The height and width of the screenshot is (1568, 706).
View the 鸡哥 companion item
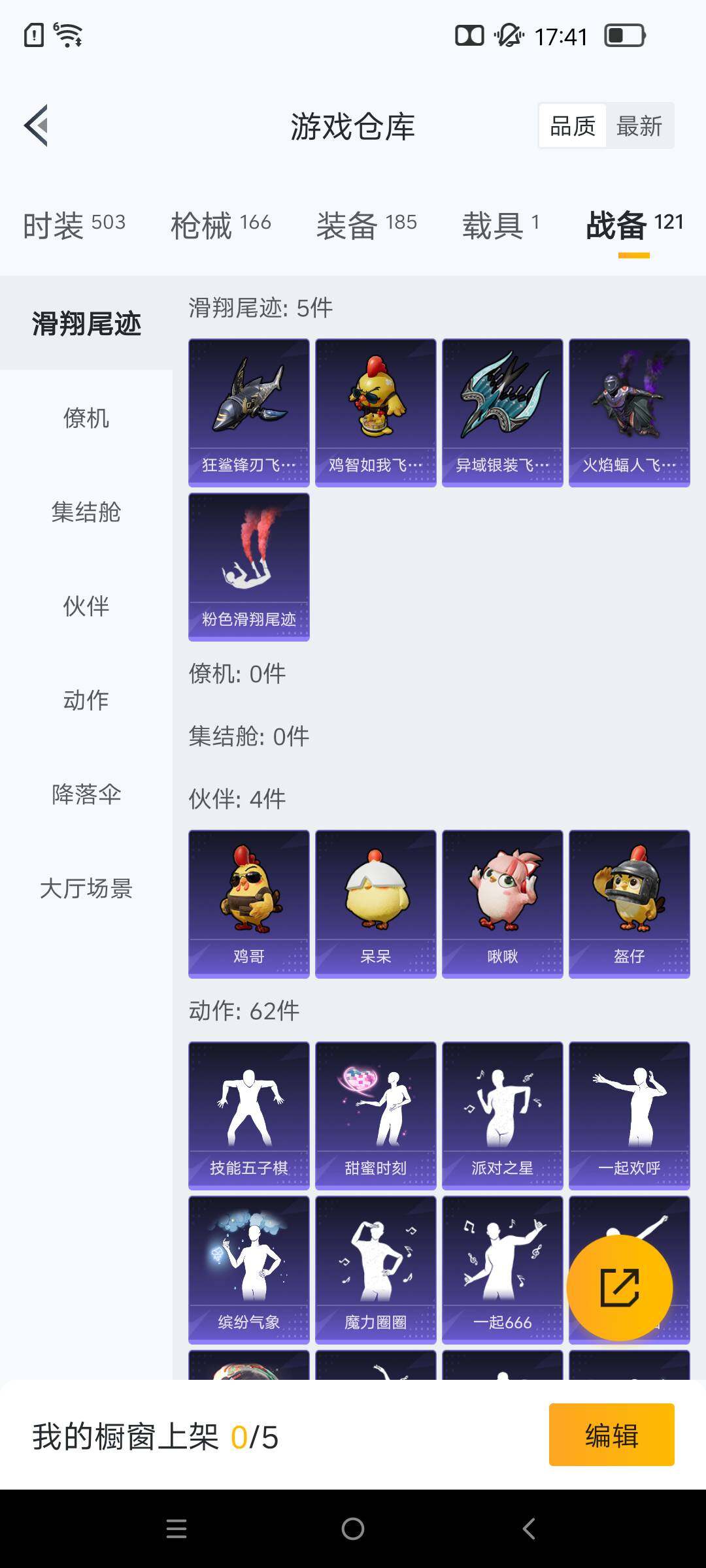(248, 903)
